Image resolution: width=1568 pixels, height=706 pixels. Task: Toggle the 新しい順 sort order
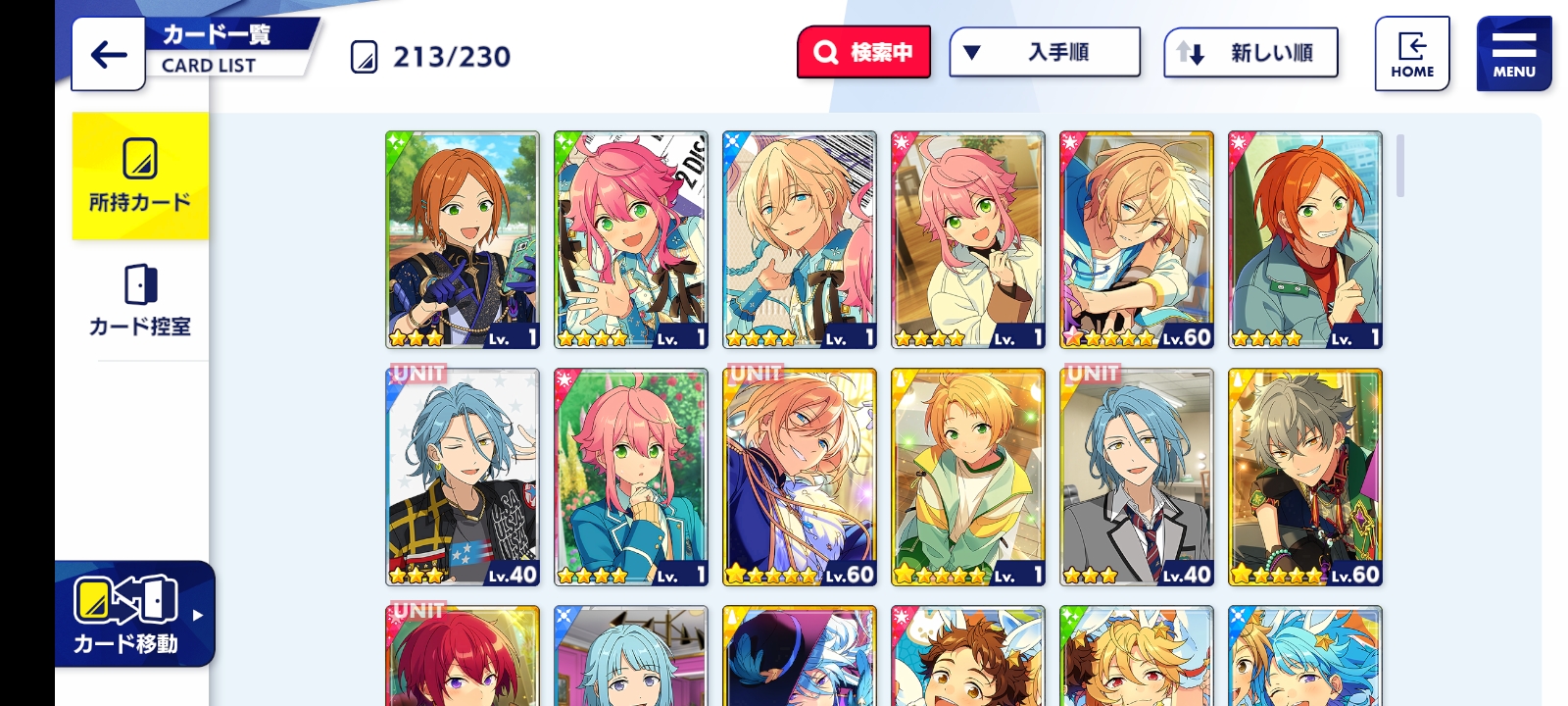[1250, 53]
